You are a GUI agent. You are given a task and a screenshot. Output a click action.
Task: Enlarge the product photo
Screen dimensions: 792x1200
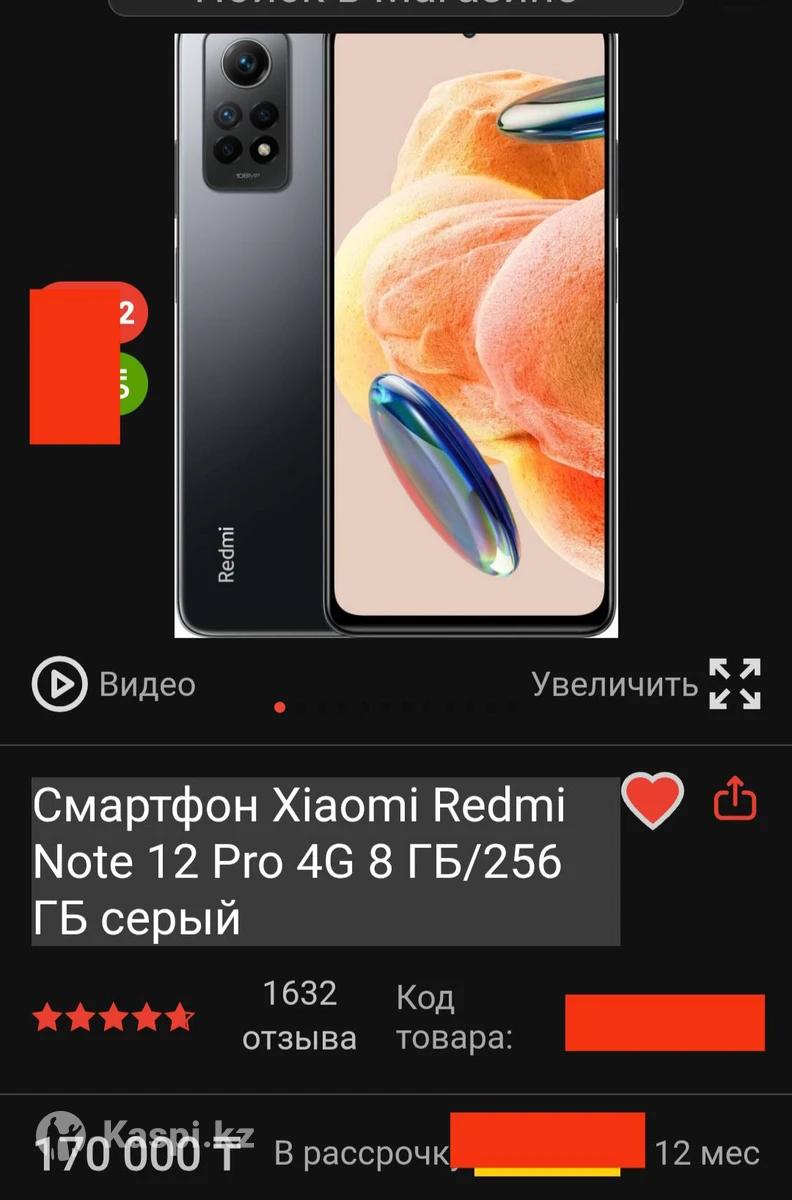[646, 684]
